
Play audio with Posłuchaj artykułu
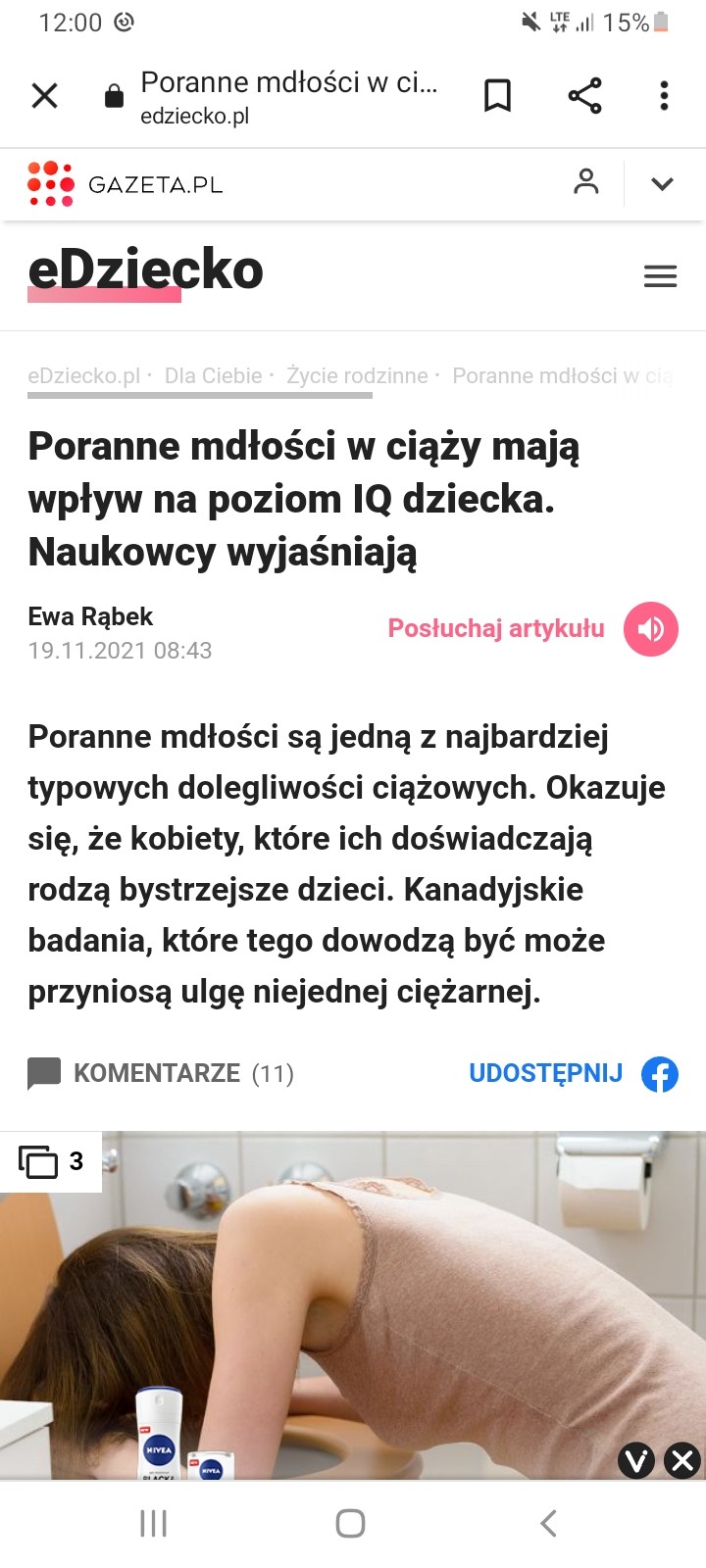pyautogui.click(x=650, y=628)
